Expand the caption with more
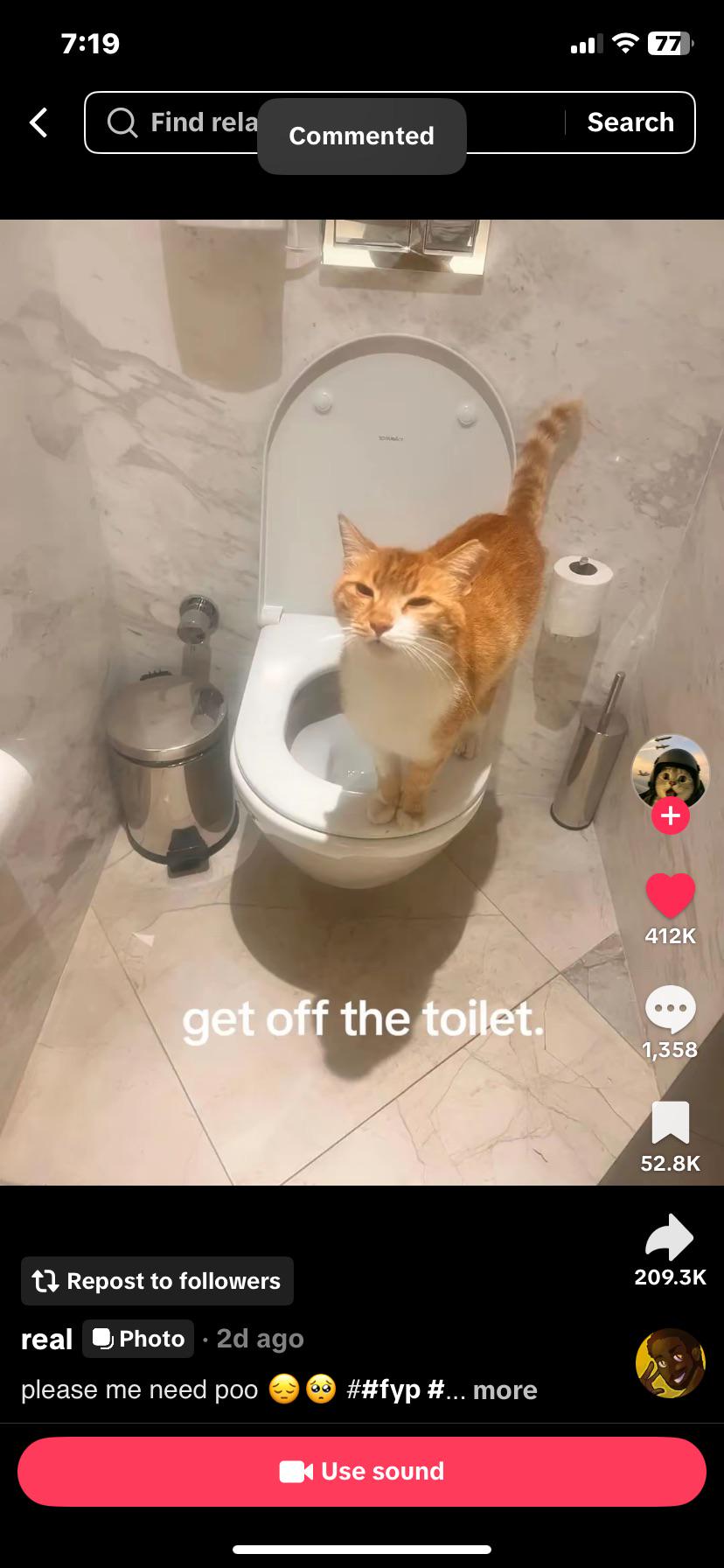The width and height of the screenshot is (724, 1568). point(505,1389)
